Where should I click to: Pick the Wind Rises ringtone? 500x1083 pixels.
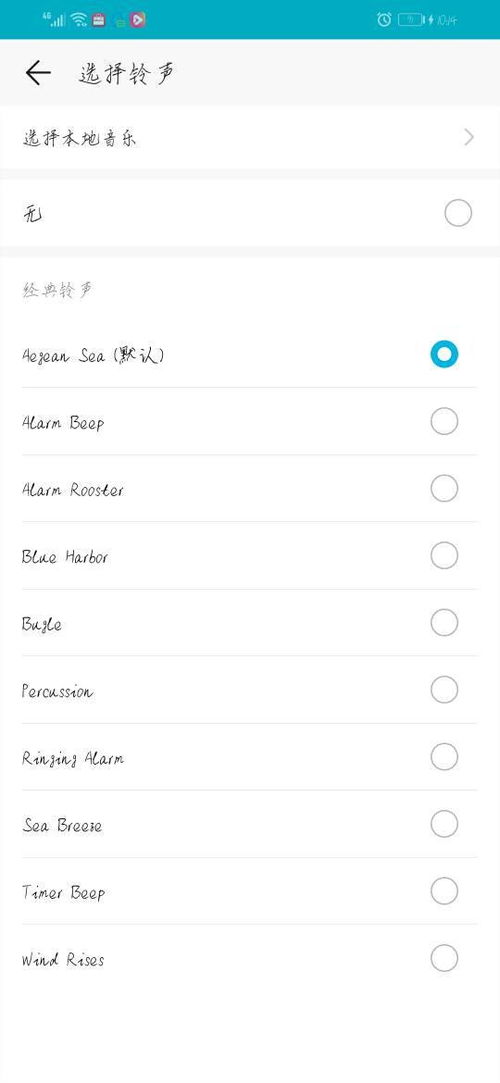click(x=250, y=958)
